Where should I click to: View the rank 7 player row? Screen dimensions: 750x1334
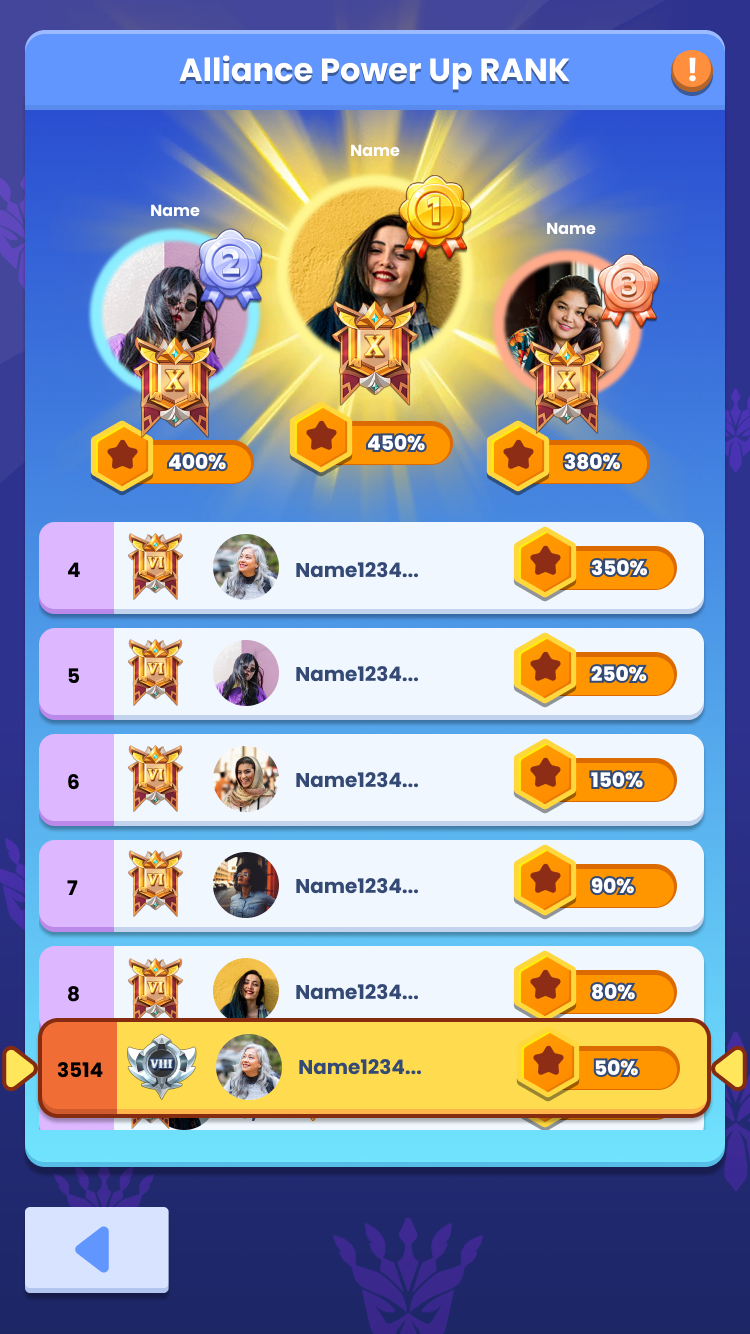(371, 886)
